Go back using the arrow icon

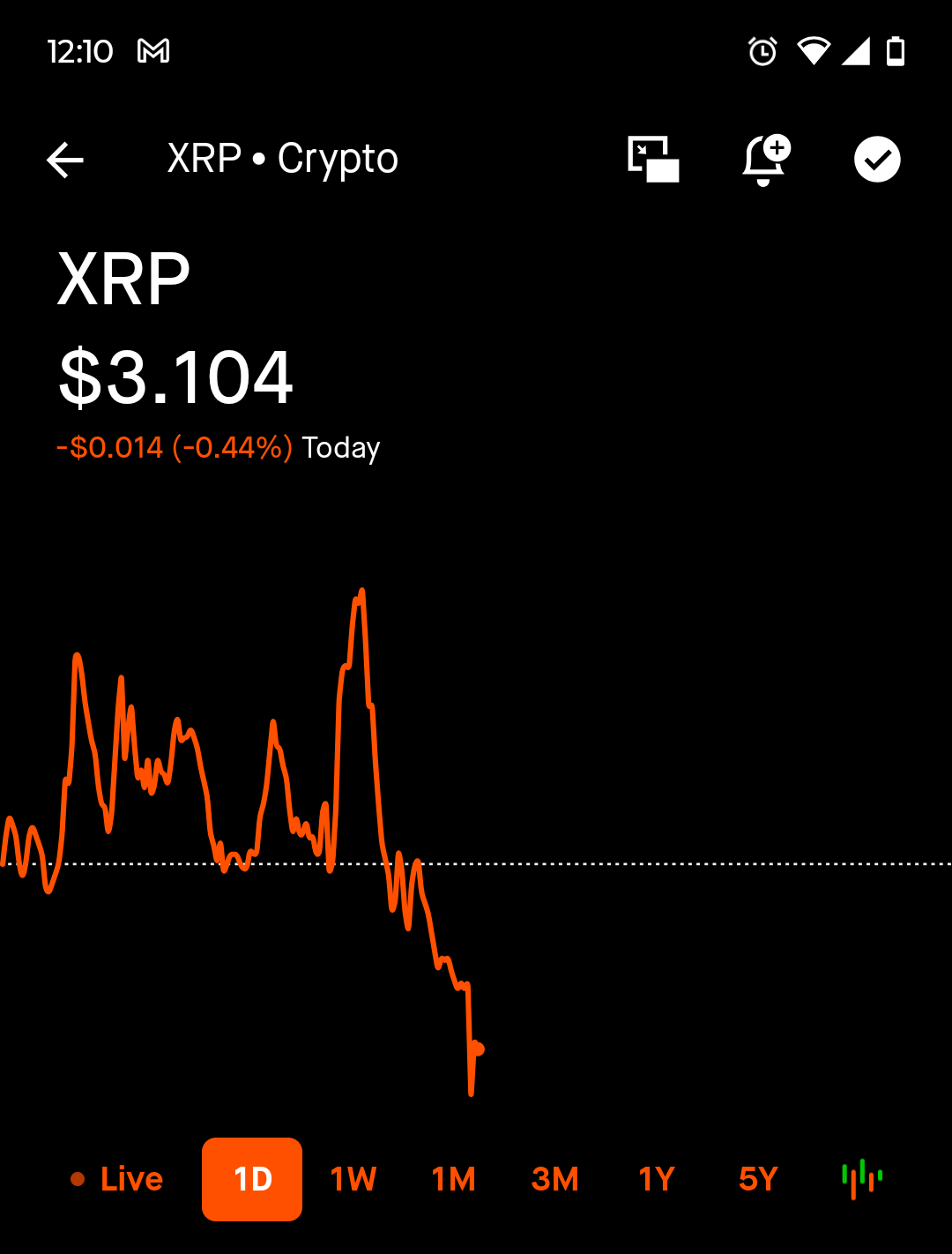point(65,160)
